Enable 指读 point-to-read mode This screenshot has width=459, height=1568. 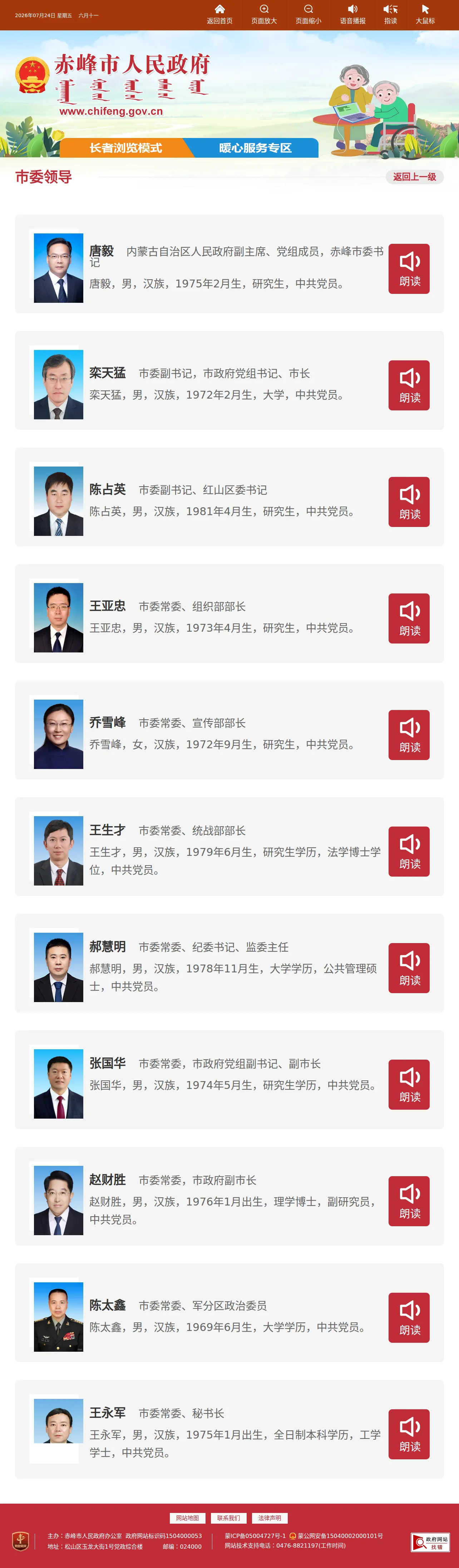[x=391, y=15]
